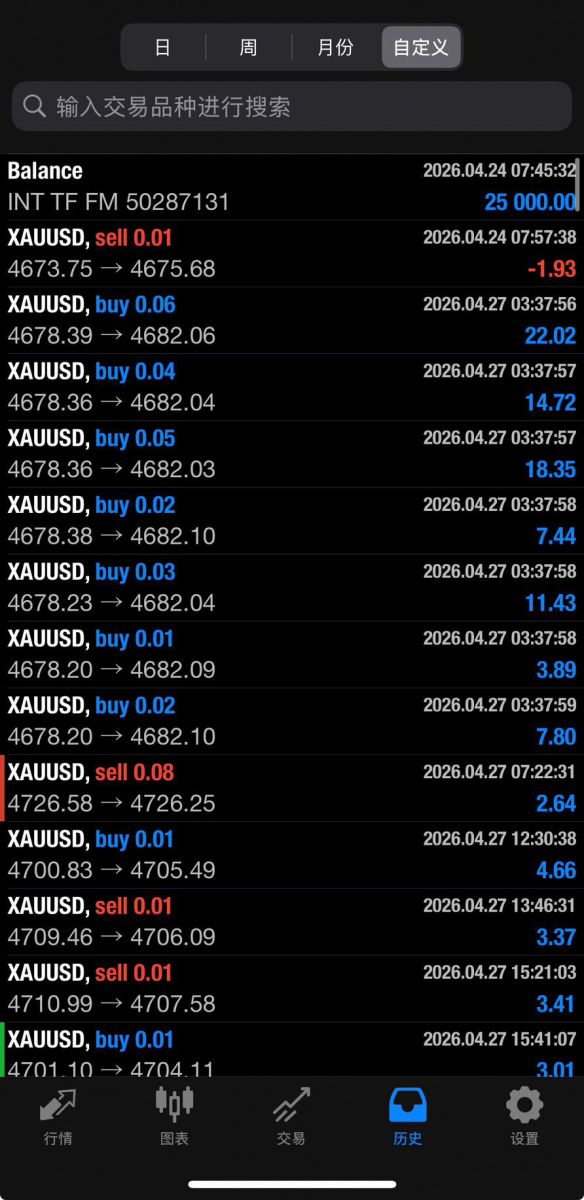Tap the symbol search field
This screenshot has width=584, height=1200.
[292, 107]
